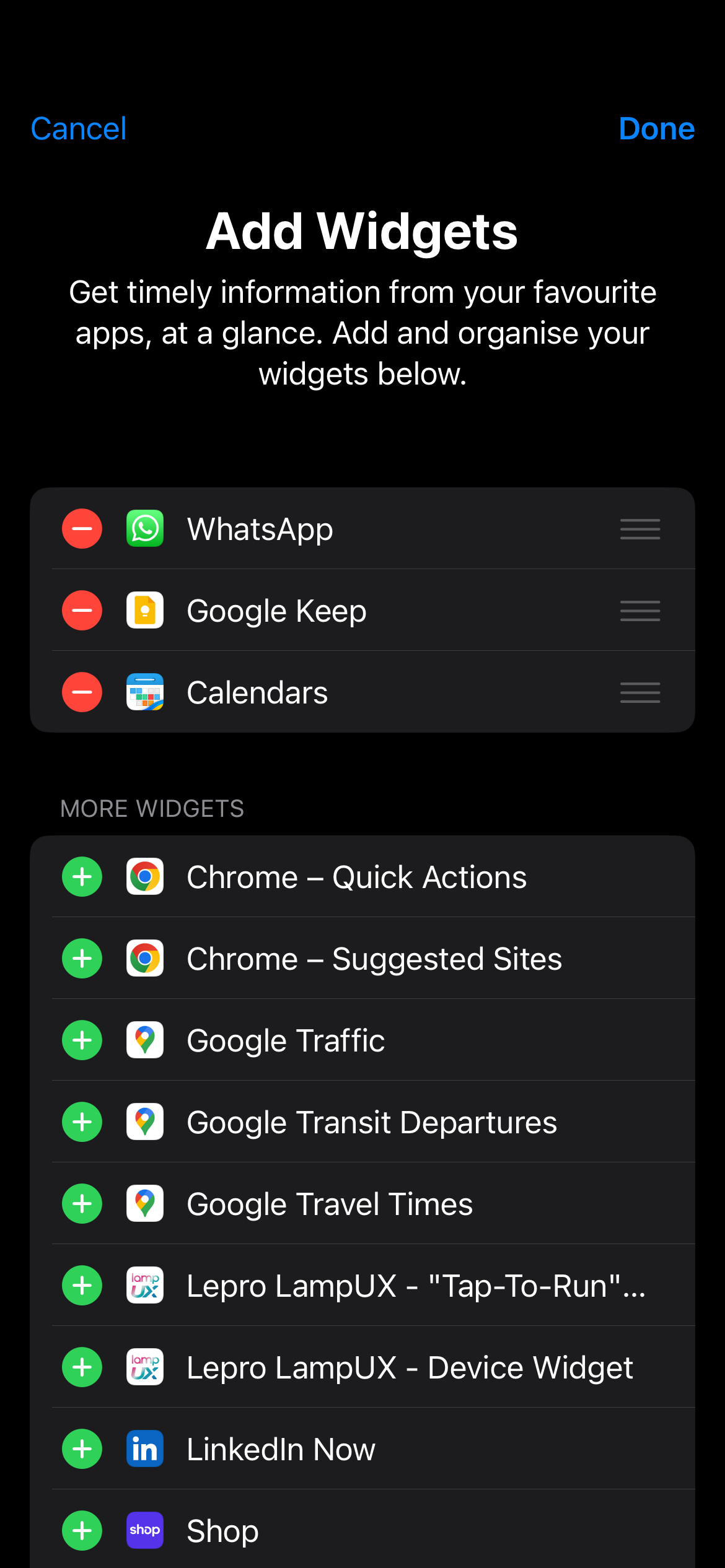Tap the reorder handle next to Calendars
Screen dimensions: 725x1568
pos(640,692)
